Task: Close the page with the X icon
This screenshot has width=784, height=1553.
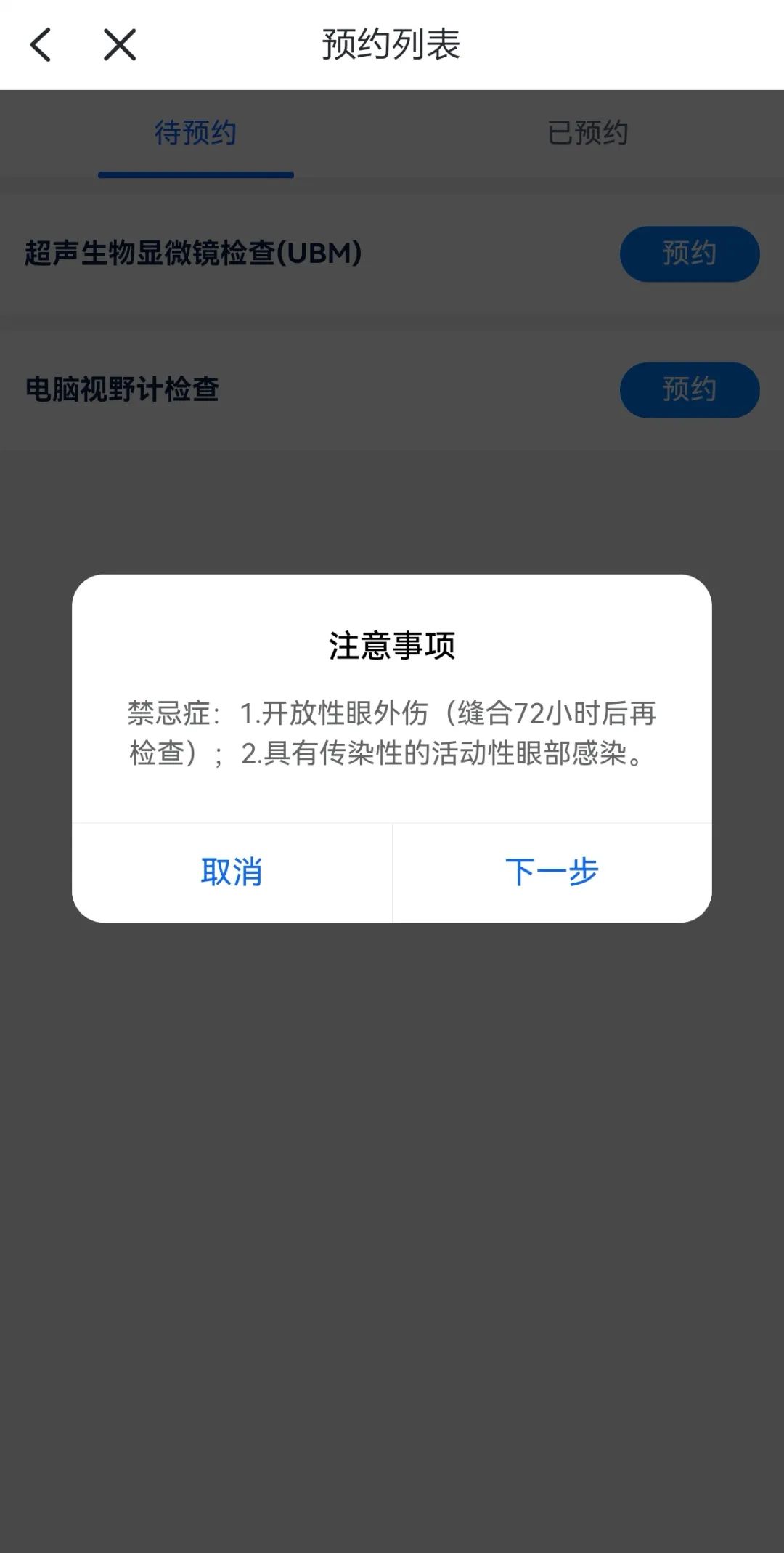Action: (120, 45)
